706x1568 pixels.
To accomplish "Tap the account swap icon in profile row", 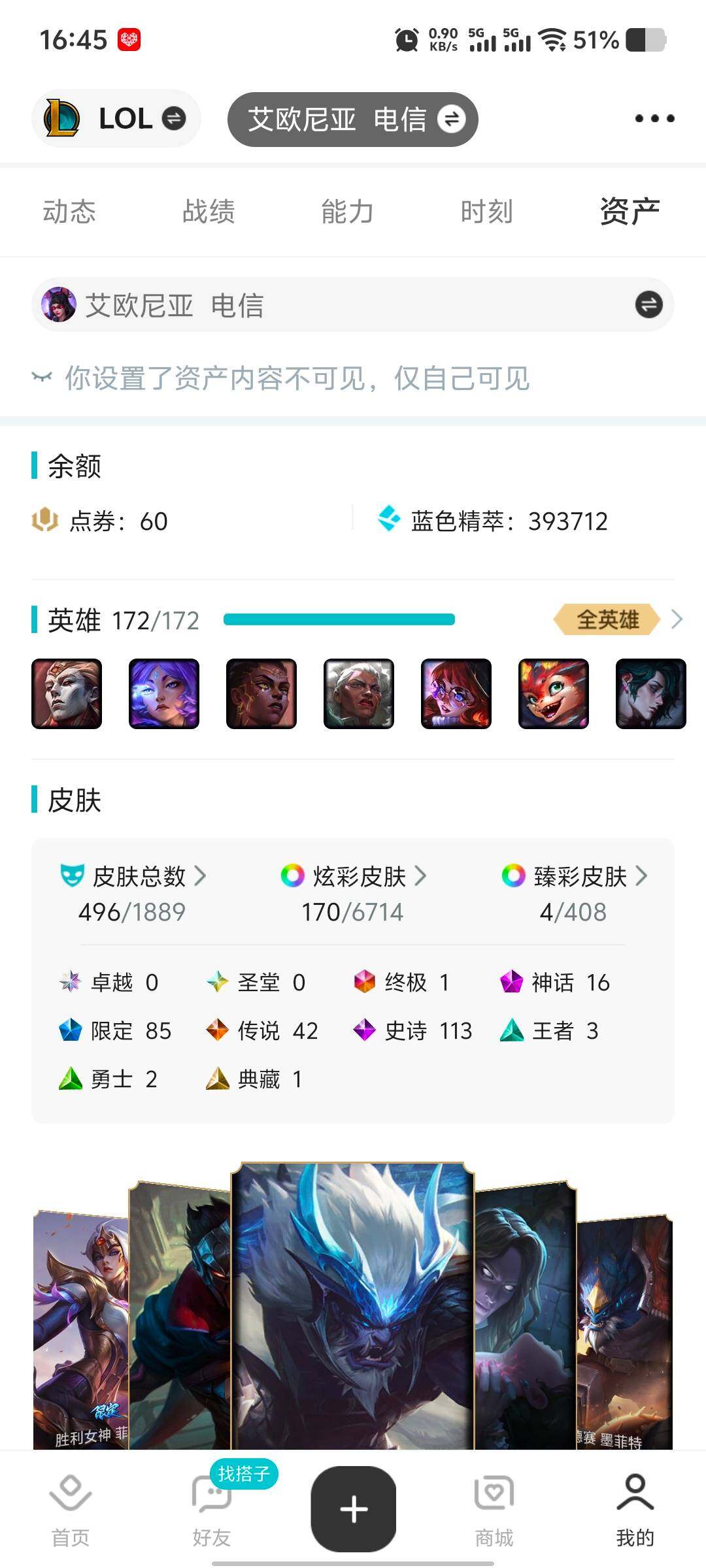I will [x=648, y=304].
